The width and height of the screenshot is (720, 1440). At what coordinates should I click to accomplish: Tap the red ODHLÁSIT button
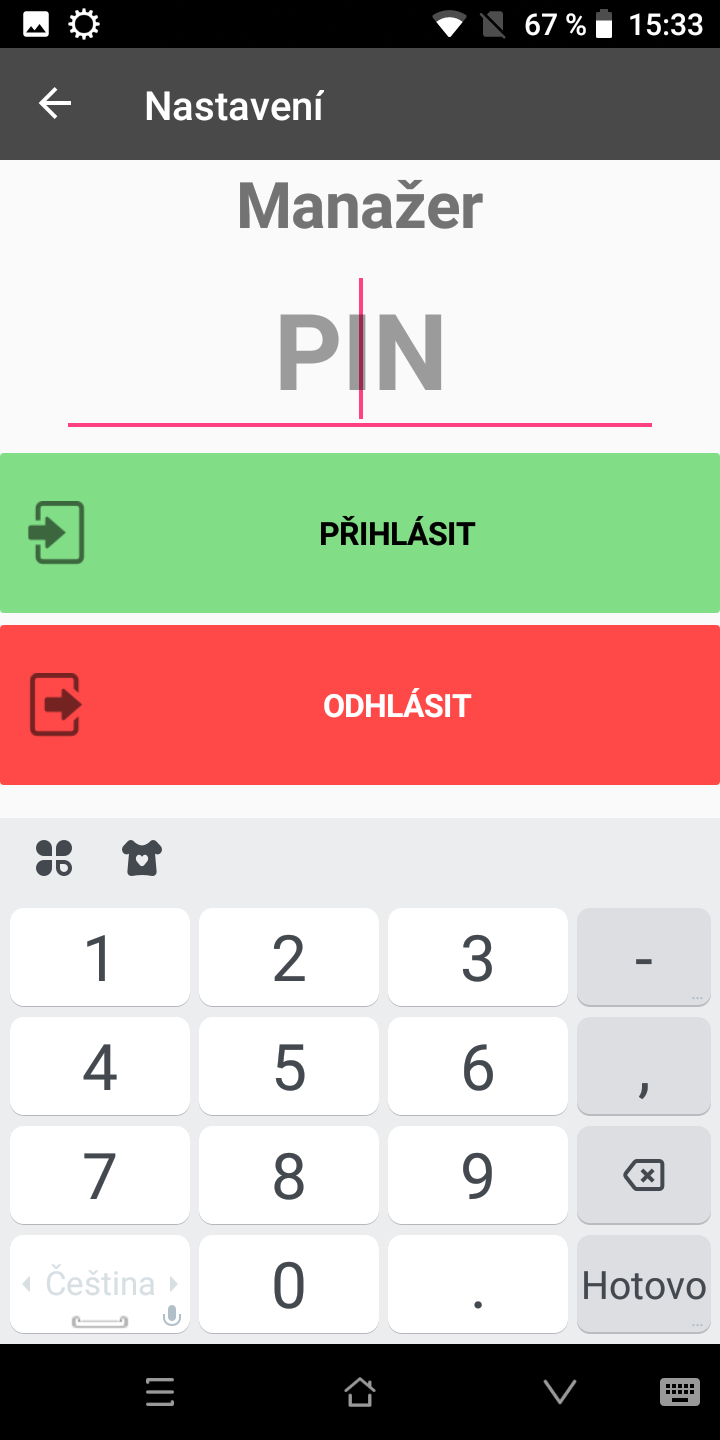click(360, 705)
